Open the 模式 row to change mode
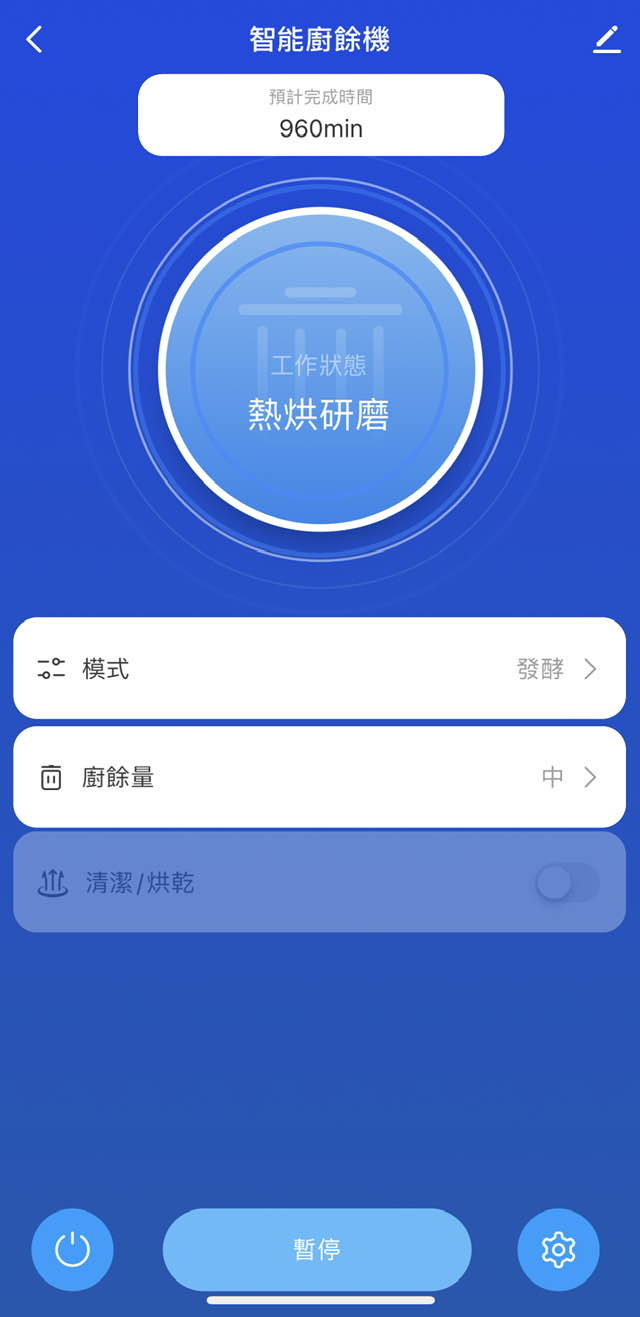Viewport: 640px width, 1317px height. click(319, 668)
